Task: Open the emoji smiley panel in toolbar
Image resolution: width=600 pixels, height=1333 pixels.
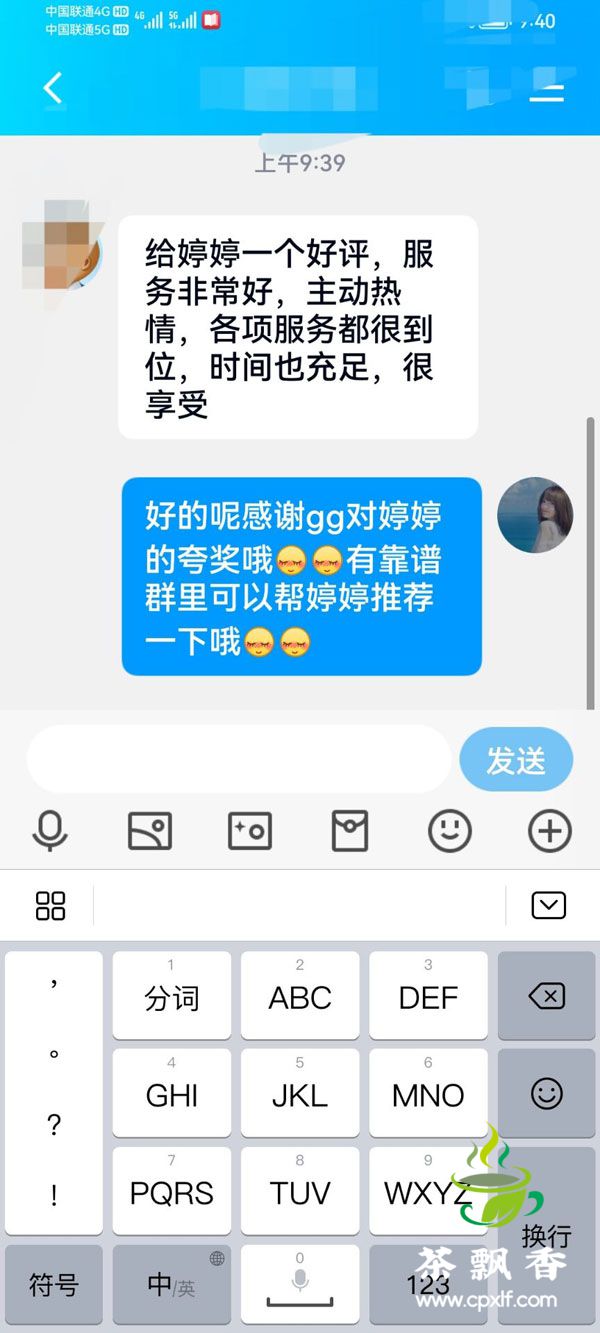Action: tap(450, 831)
